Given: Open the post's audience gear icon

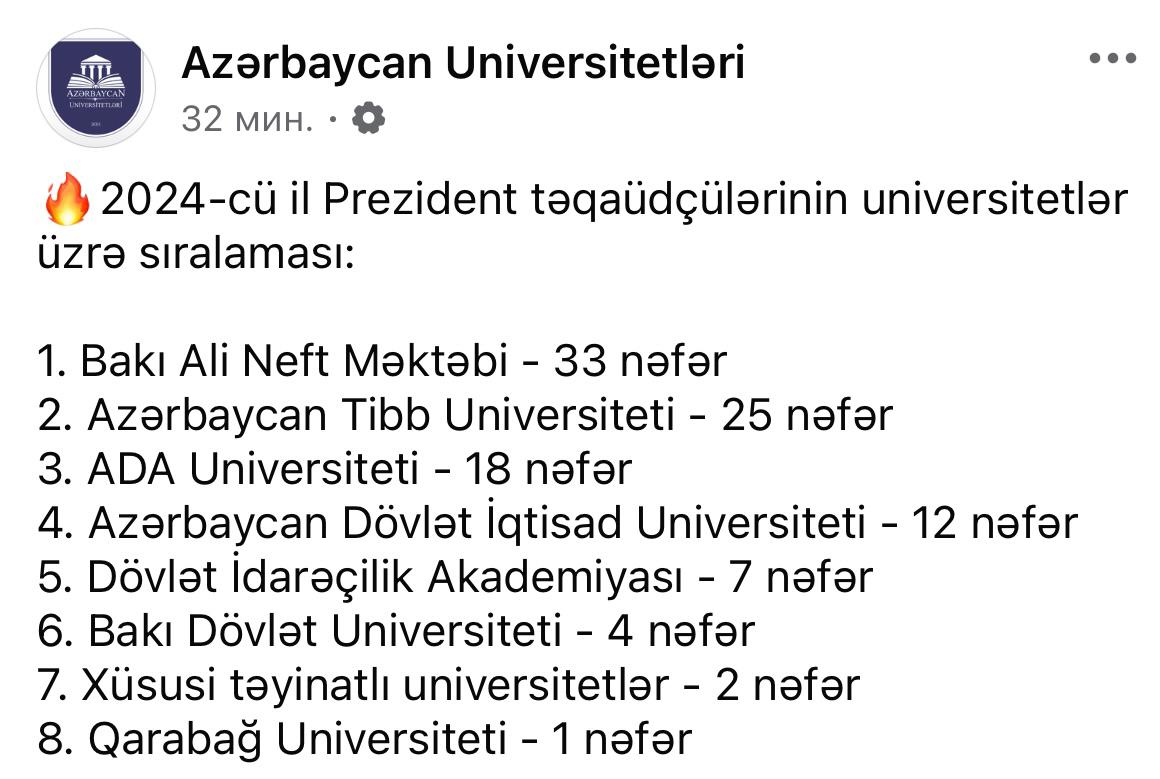Looking at the screenshot, I should [368, 118].
